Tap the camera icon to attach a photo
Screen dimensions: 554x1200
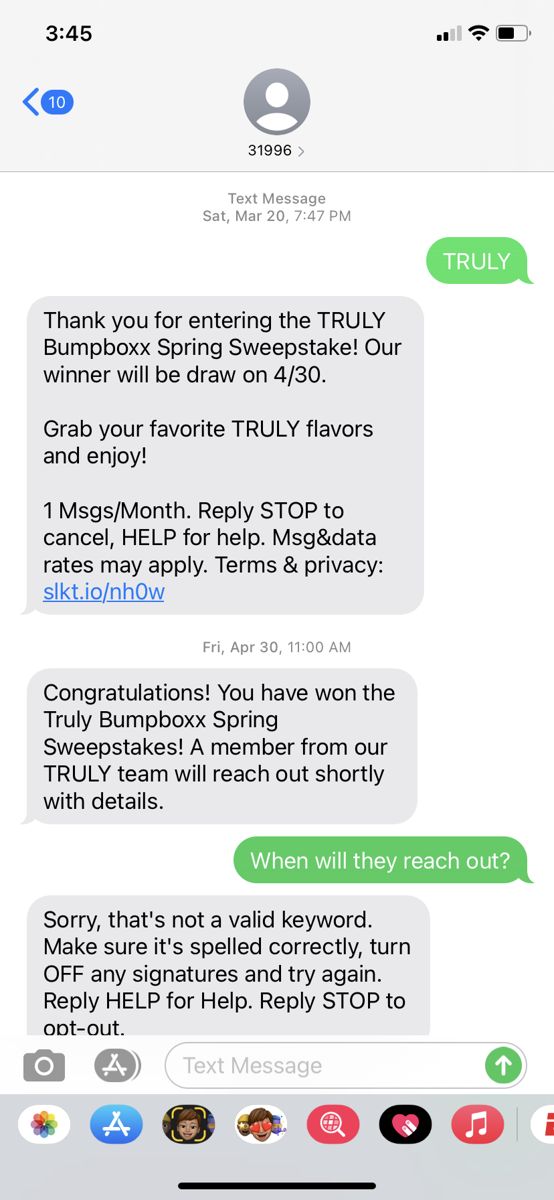coord(44,1066)
